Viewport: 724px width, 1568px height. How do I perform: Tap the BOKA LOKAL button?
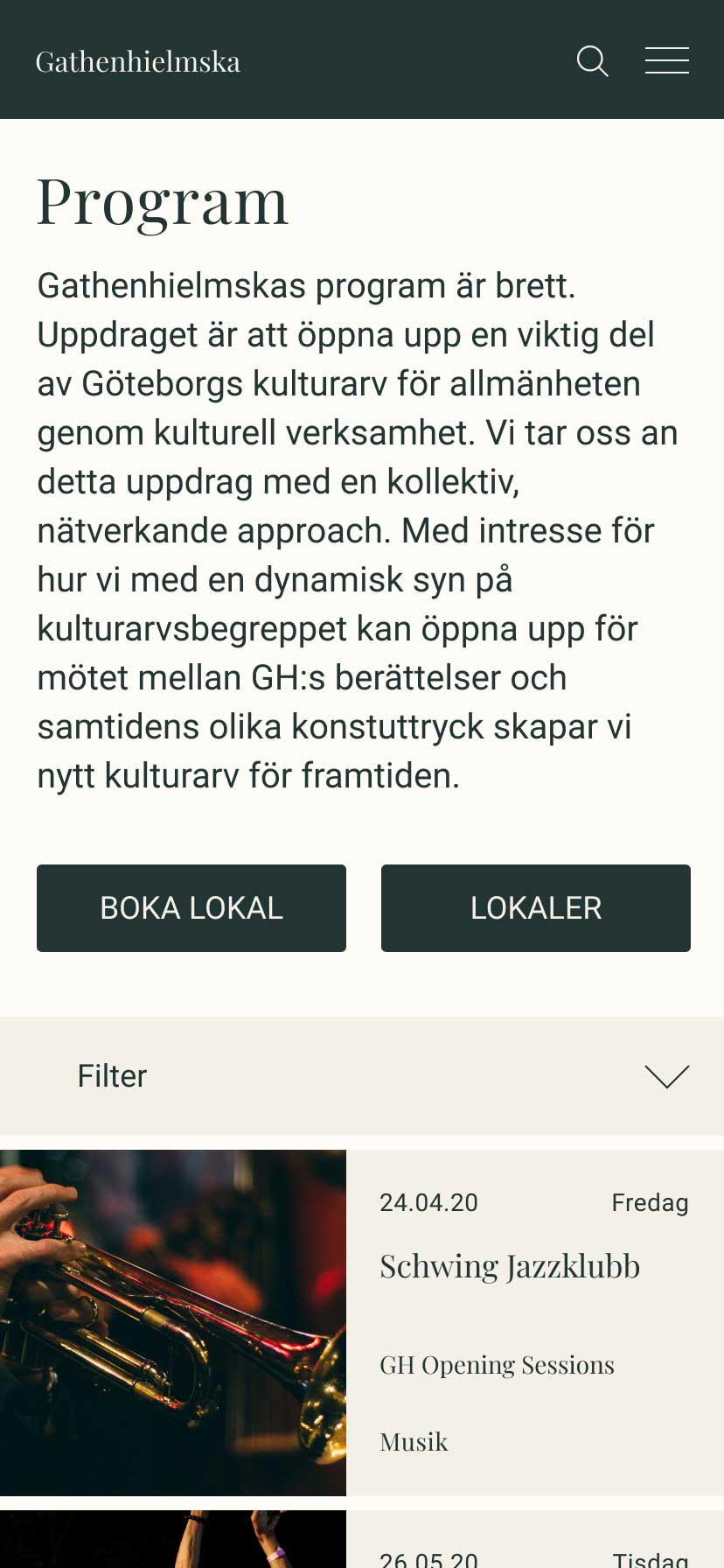pyautogui.click(x=191, y=908)
